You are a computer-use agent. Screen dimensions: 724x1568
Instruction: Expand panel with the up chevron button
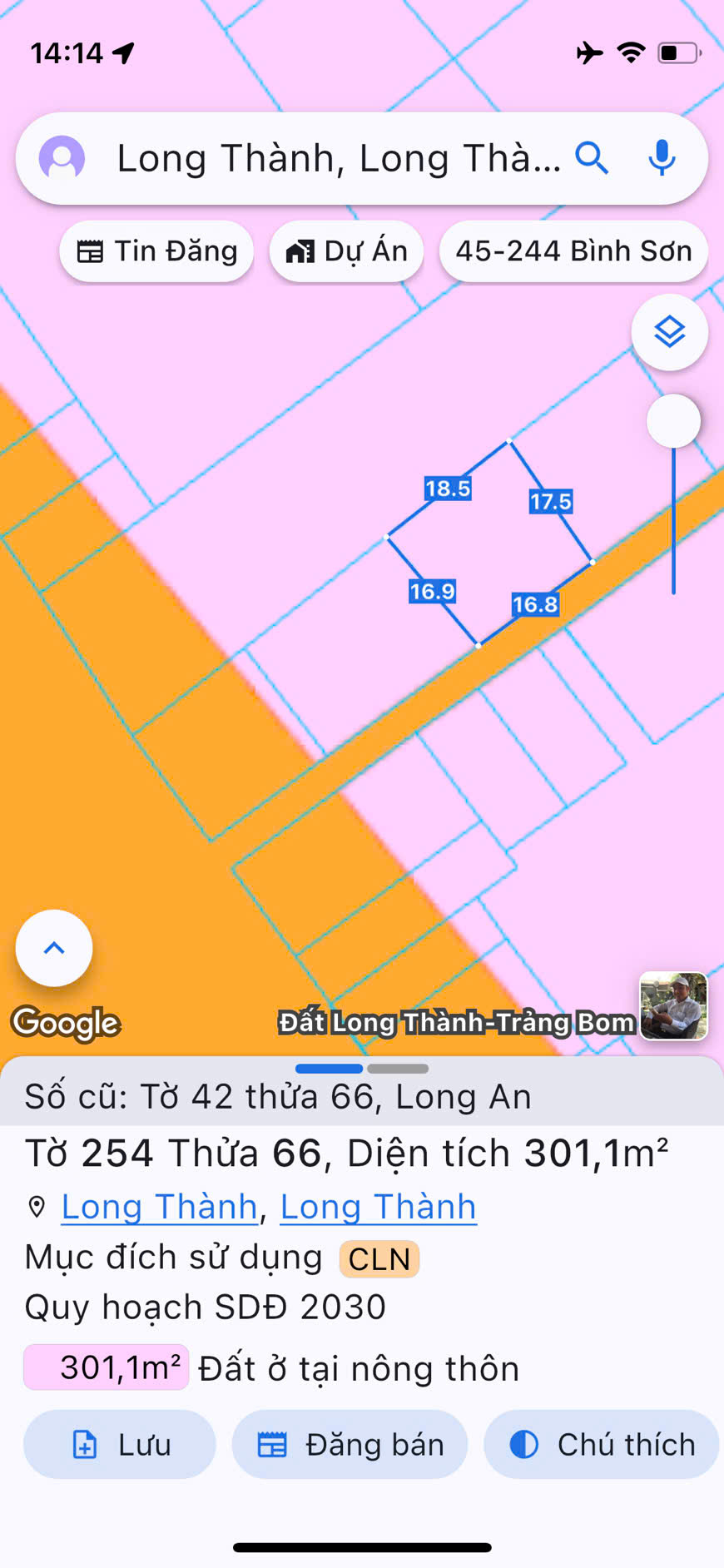click(54, 948)
